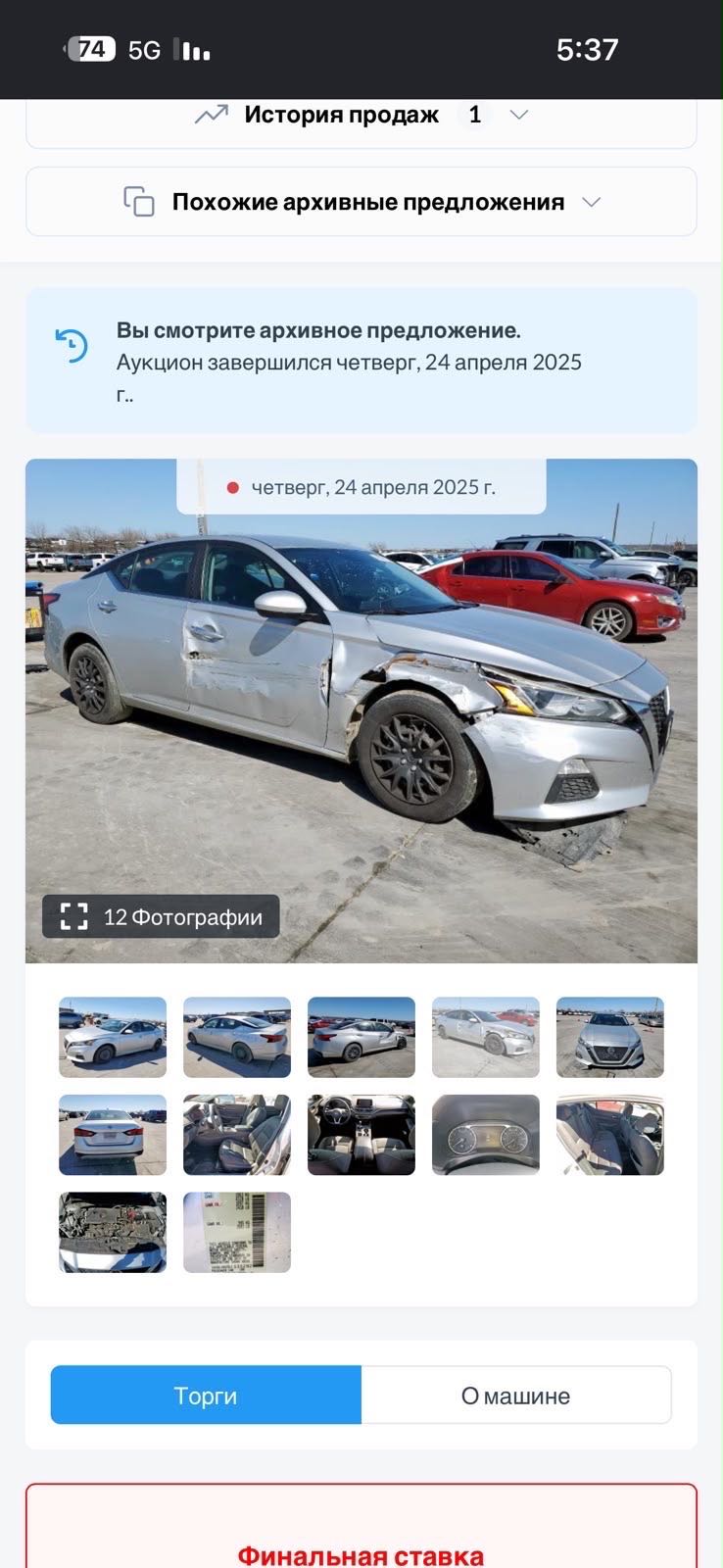Open the dashboard gauges thumbnail
Screen dimensions: 723x1568
485,1135
